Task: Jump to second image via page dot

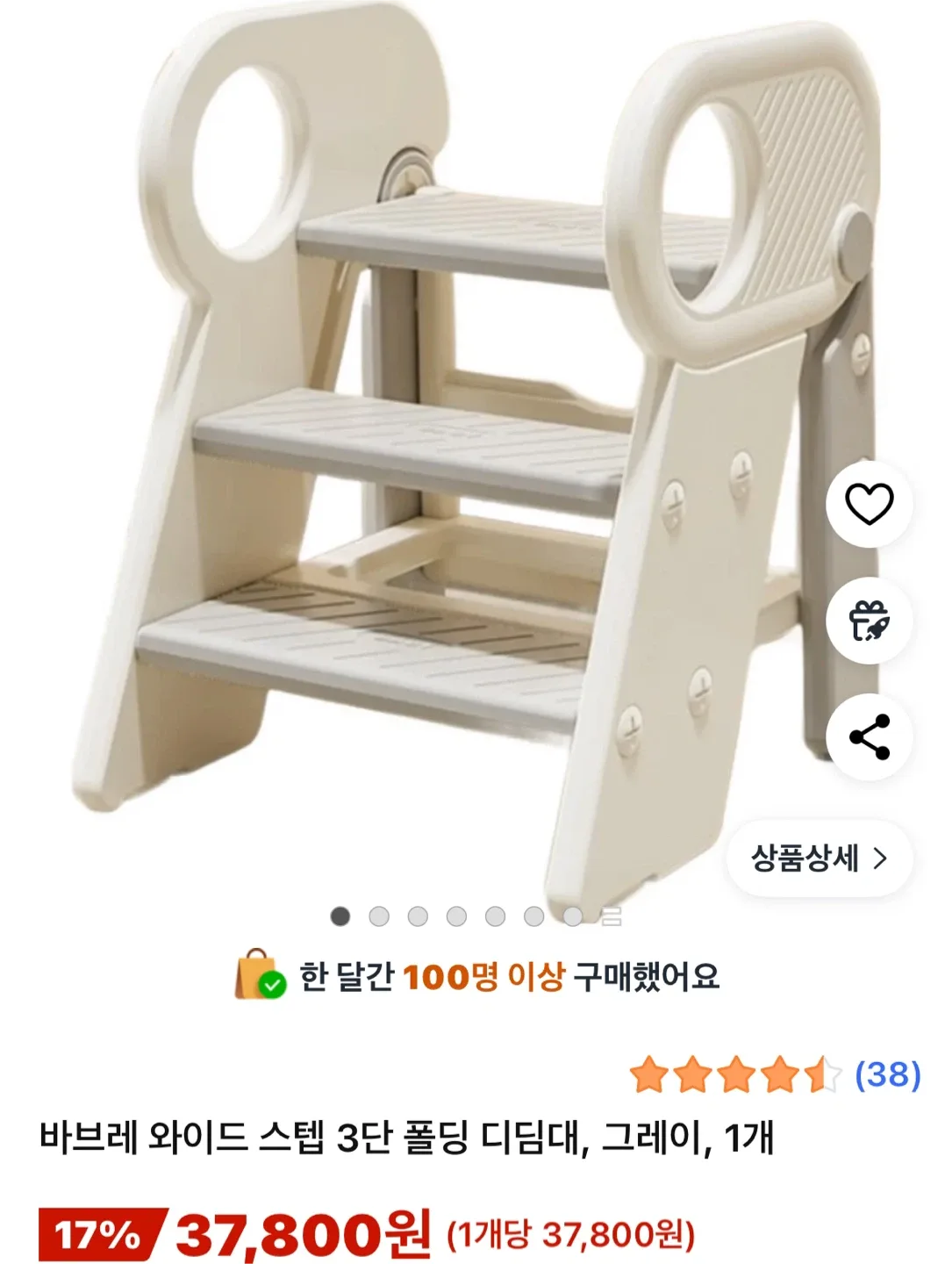Action: tap(379, 917)
